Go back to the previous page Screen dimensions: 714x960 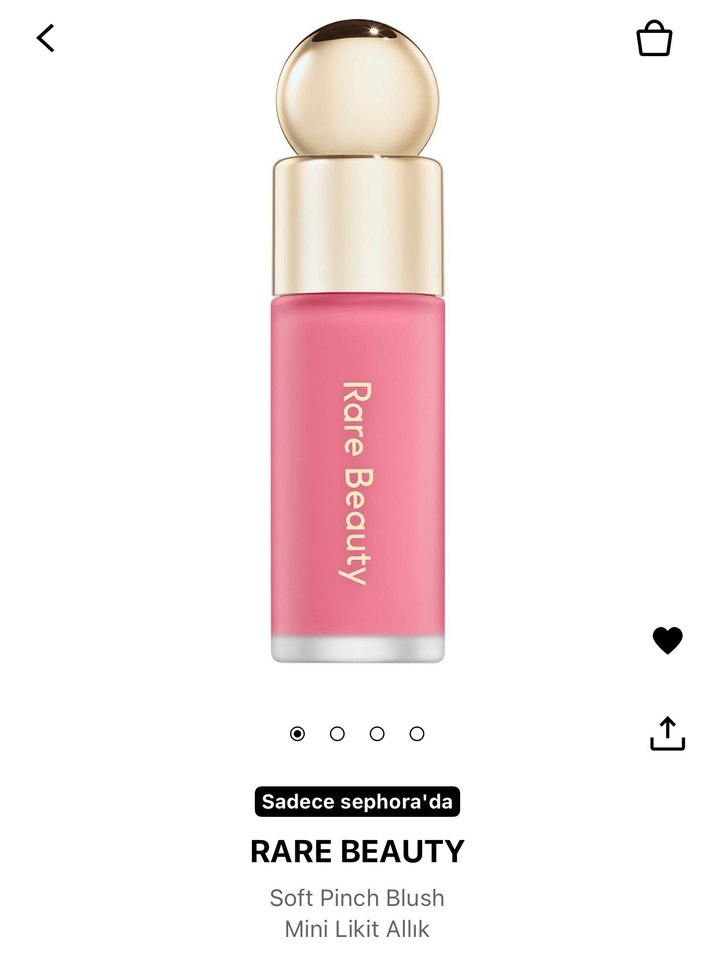45,39
